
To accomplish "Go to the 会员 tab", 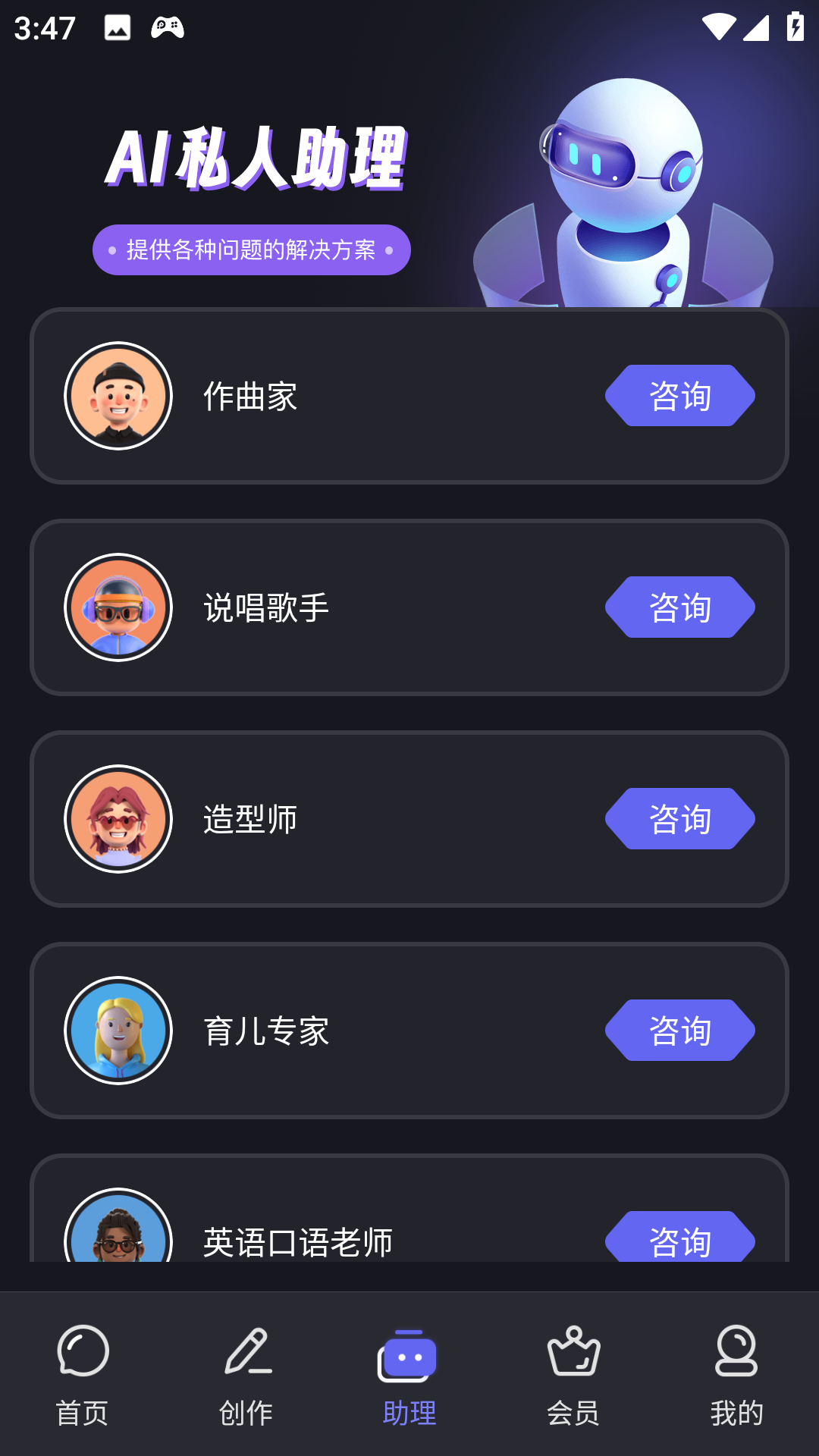I will coord(573,1374).
